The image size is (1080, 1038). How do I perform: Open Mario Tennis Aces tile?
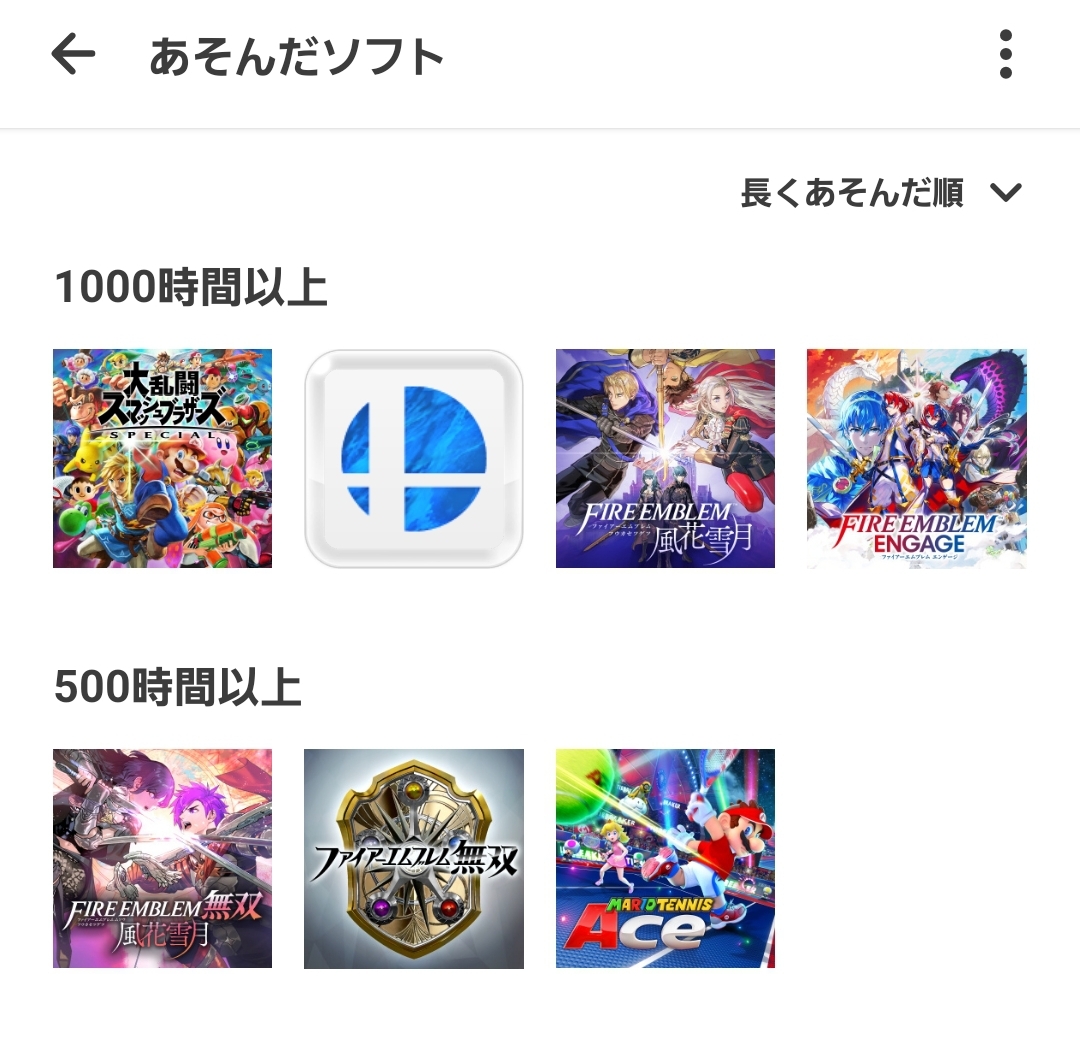[x=665, y=858]
